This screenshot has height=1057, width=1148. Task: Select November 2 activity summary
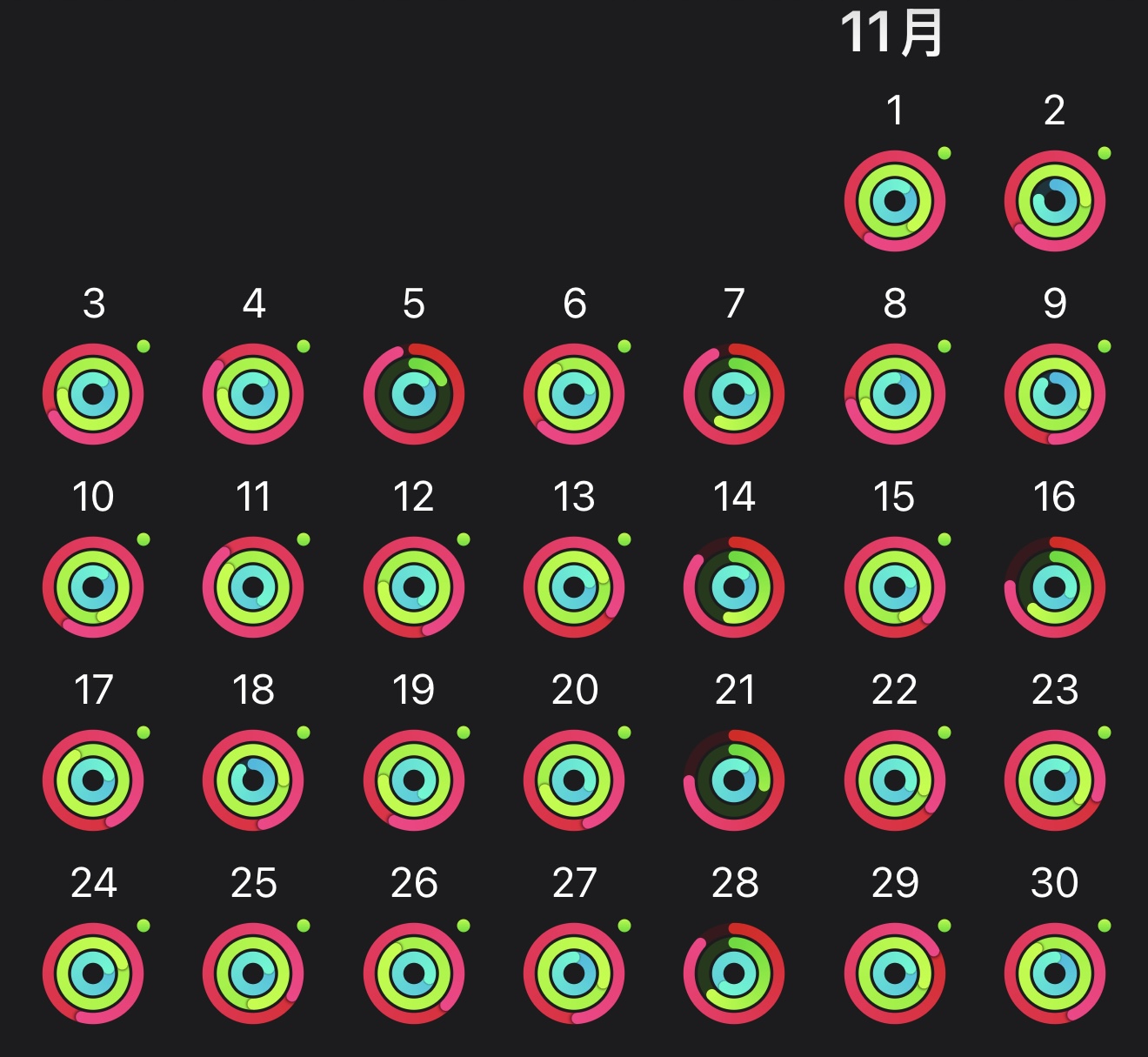(1054, 201)
